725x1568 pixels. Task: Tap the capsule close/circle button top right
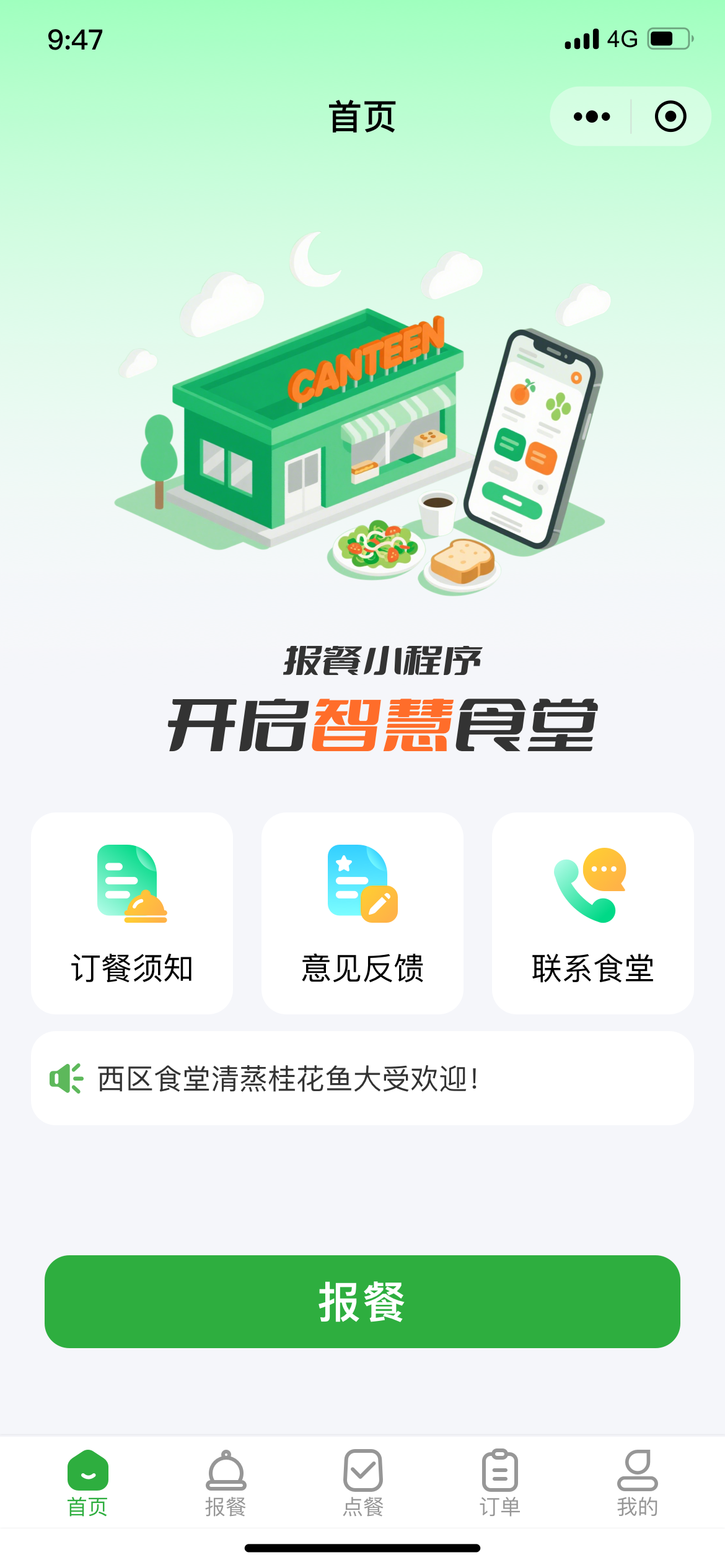670,116
